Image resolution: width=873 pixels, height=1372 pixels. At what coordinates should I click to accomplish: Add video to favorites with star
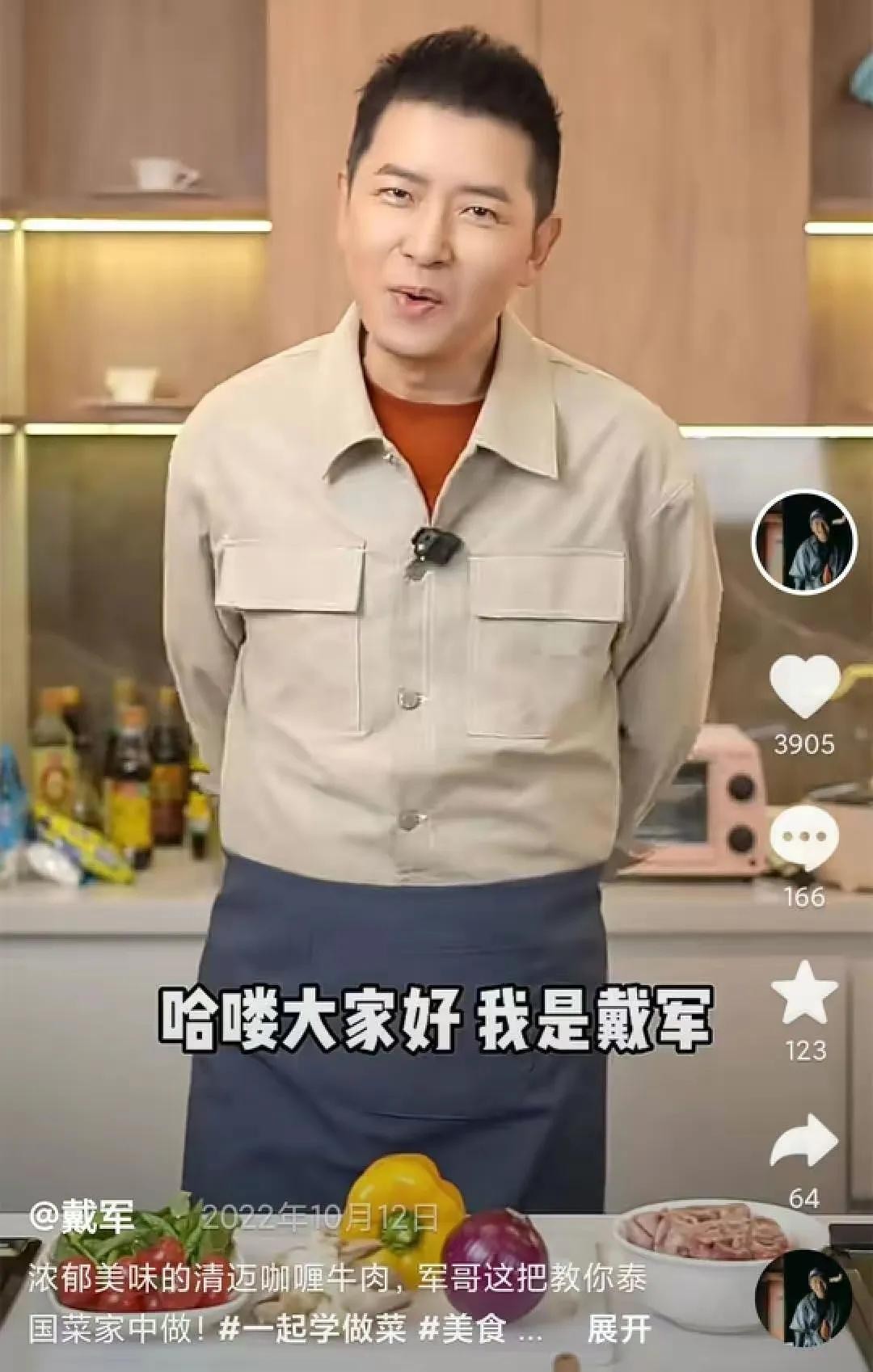click(x=804, y=993)
